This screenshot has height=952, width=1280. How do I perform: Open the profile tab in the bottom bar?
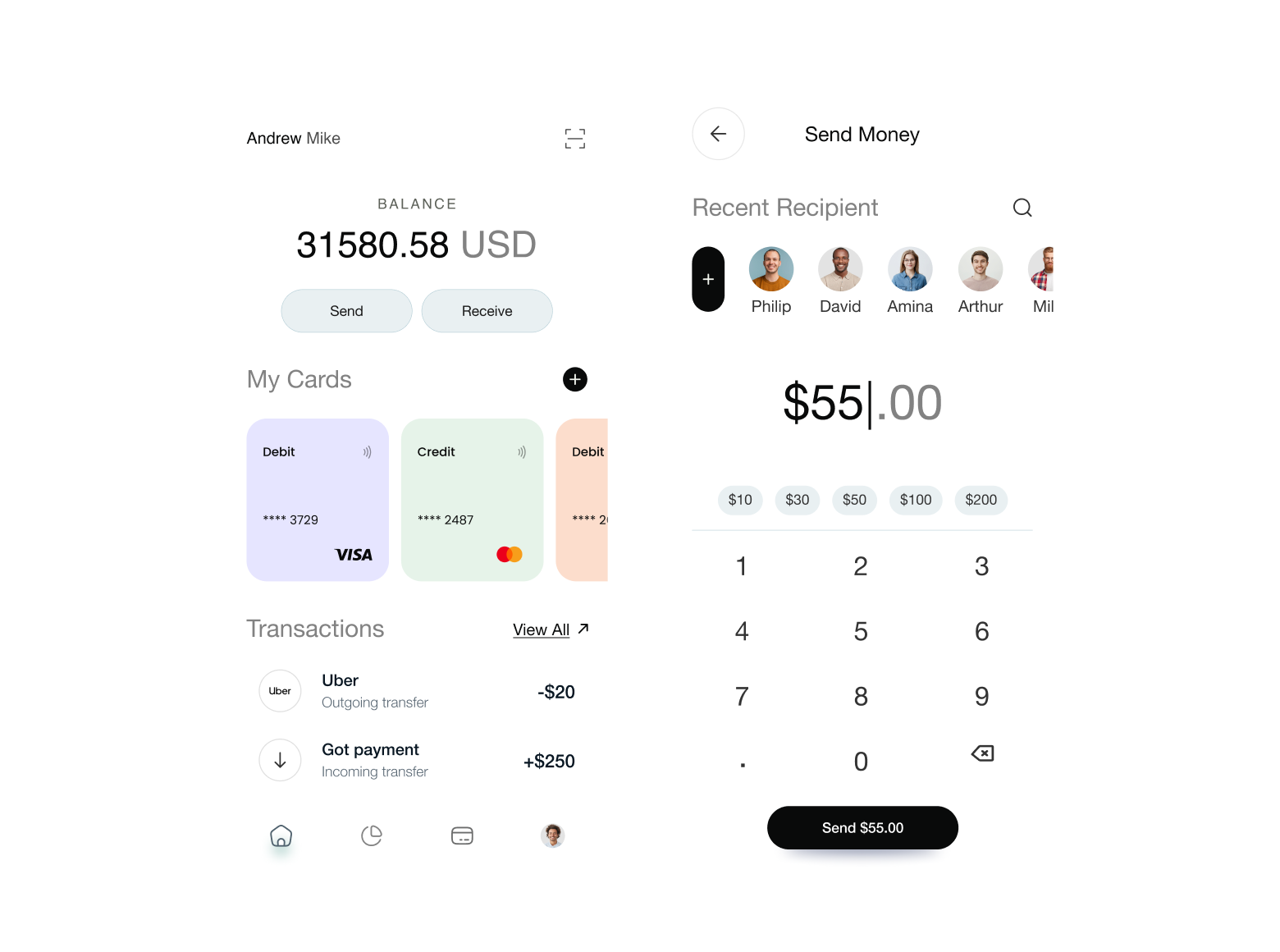tap(552, 835)
